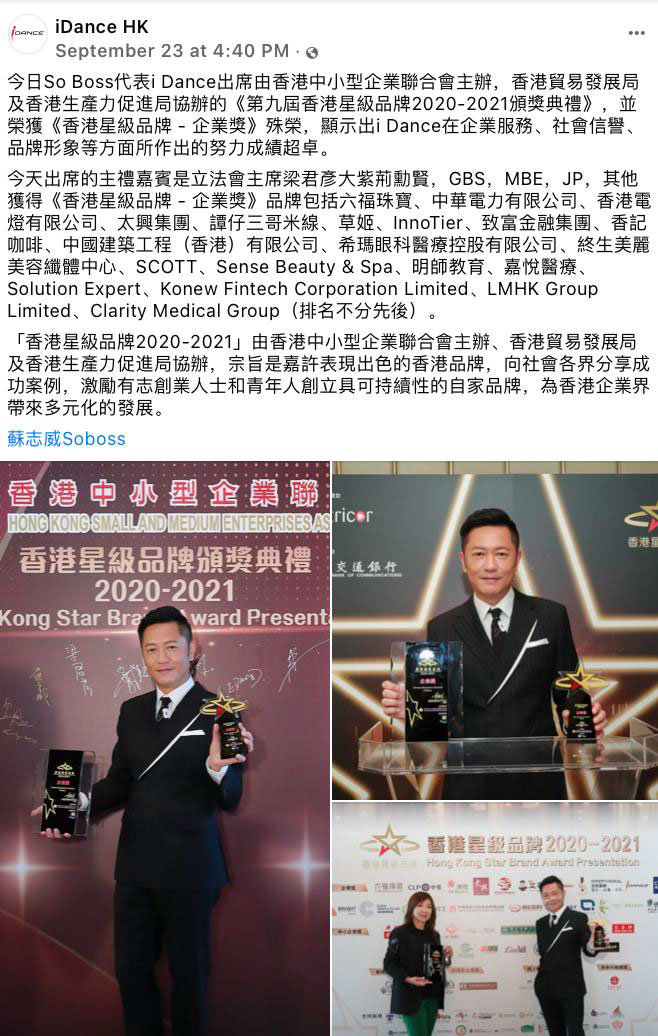Image resolution: width=658 pixels, height=1036 pixels.
Task: Open the large left photo with award backdrop
Action: click(x=165, y=748)
